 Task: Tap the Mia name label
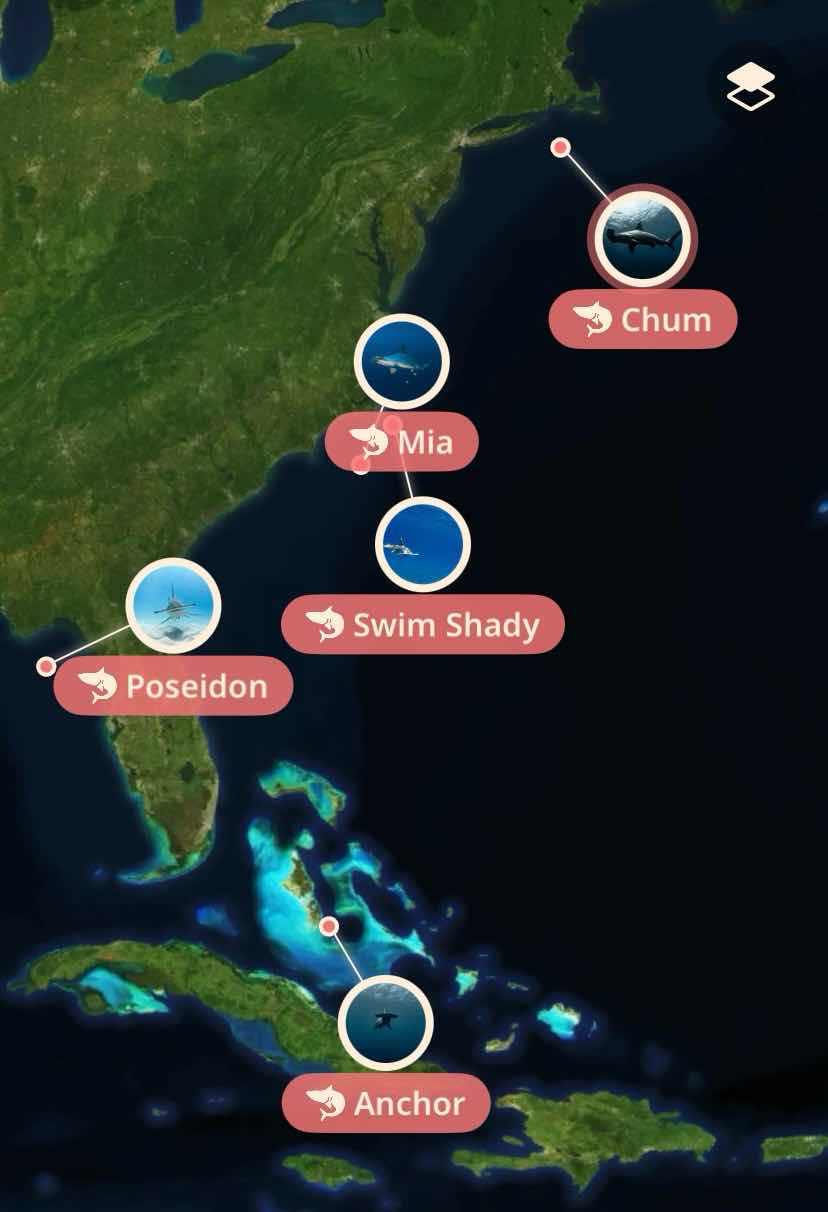click(x=402, y=442)
